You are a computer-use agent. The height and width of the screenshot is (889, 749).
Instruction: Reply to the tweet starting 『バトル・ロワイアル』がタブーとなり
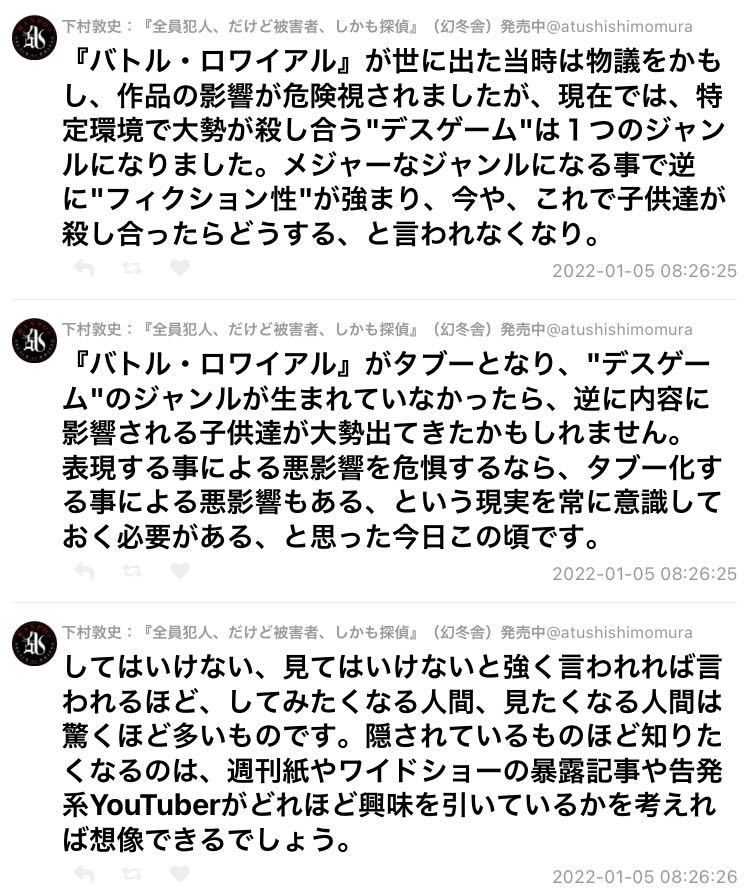[x=84, y=572]
